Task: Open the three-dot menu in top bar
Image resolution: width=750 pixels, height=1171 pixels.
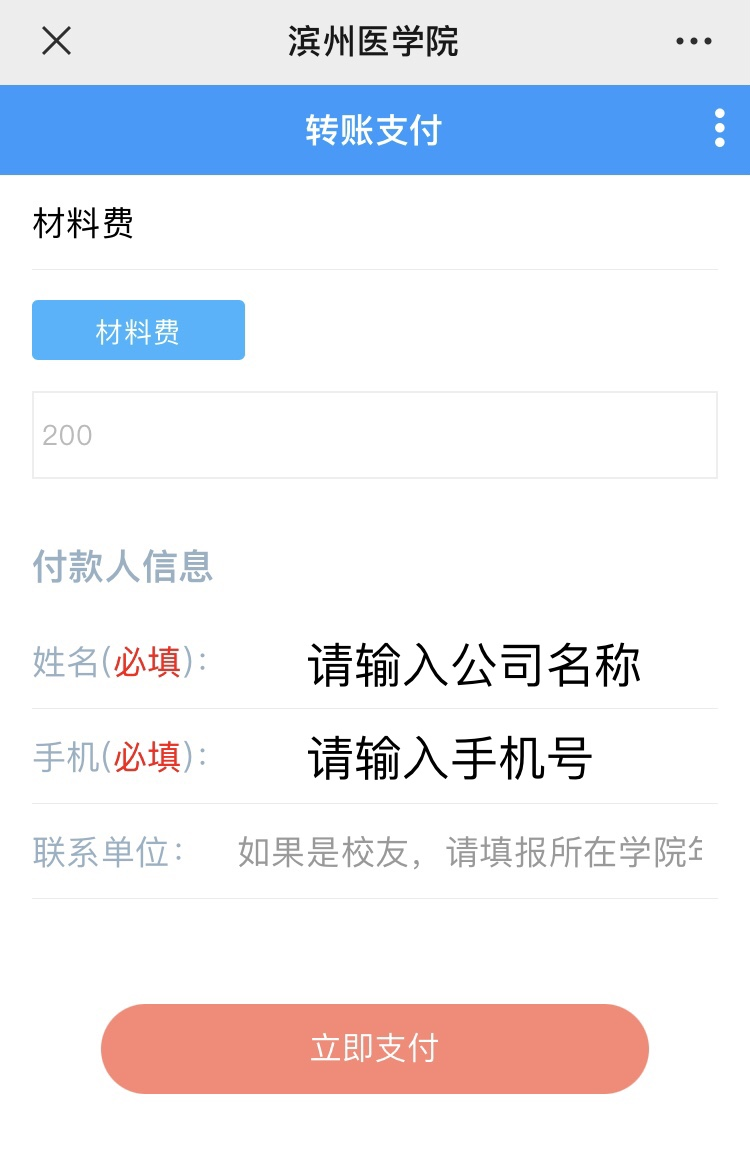Action: click(x=693, y=41)
